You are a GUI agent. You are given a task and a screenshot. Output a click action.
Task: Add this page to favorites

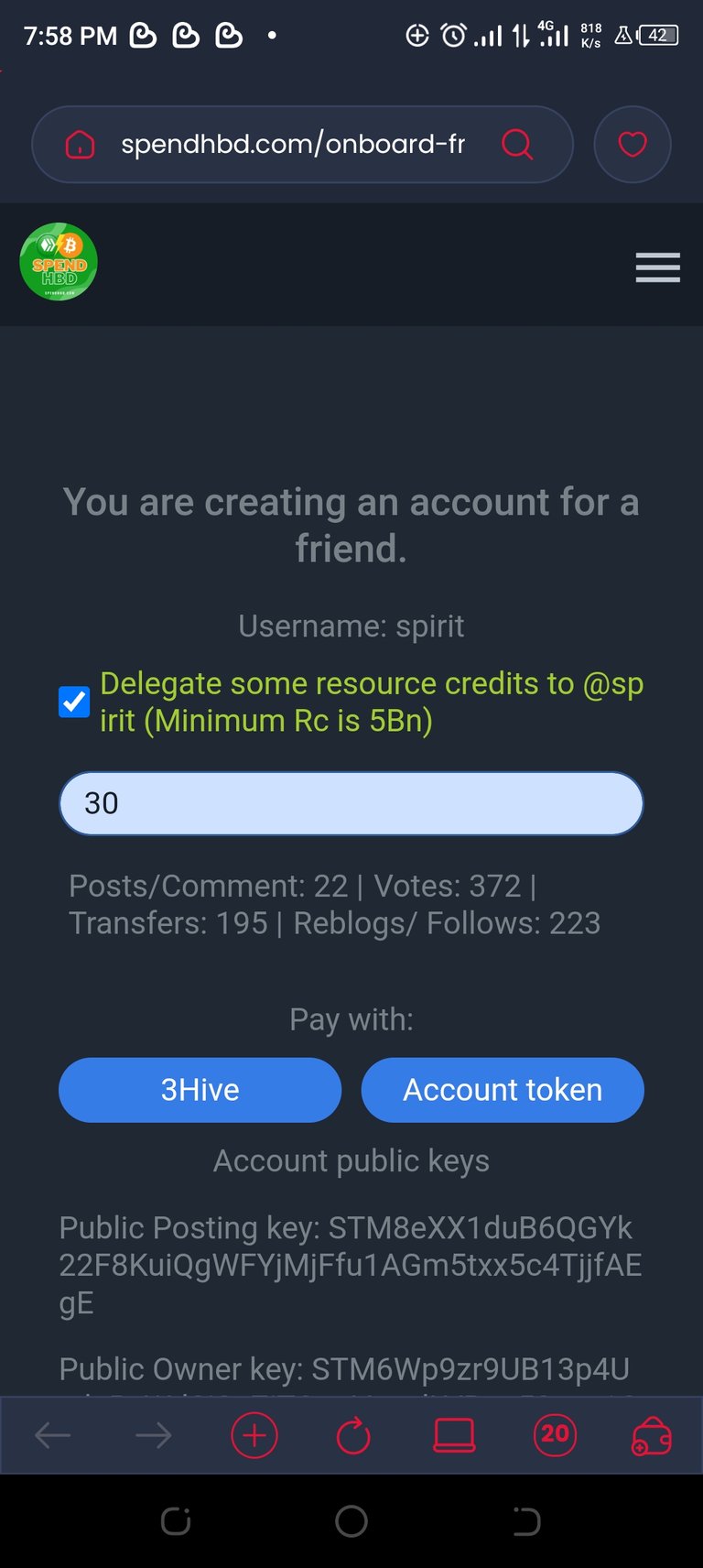[633, 145]
